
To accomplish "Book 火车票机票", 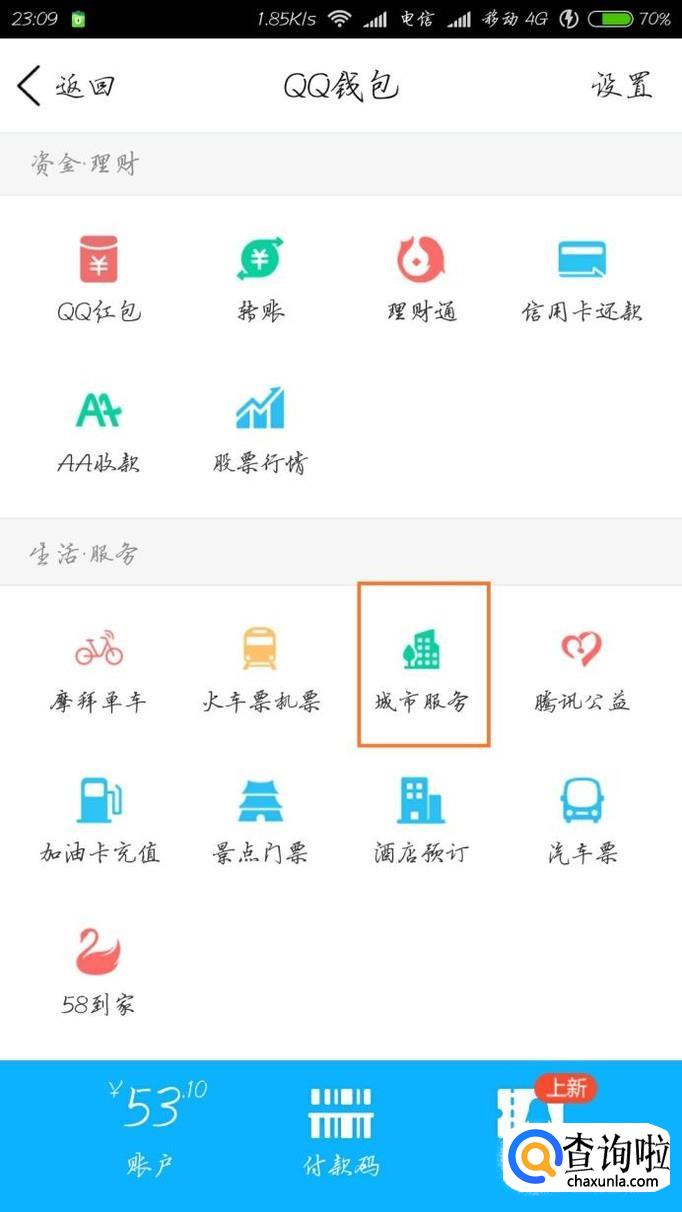I will tap(260, 668).
